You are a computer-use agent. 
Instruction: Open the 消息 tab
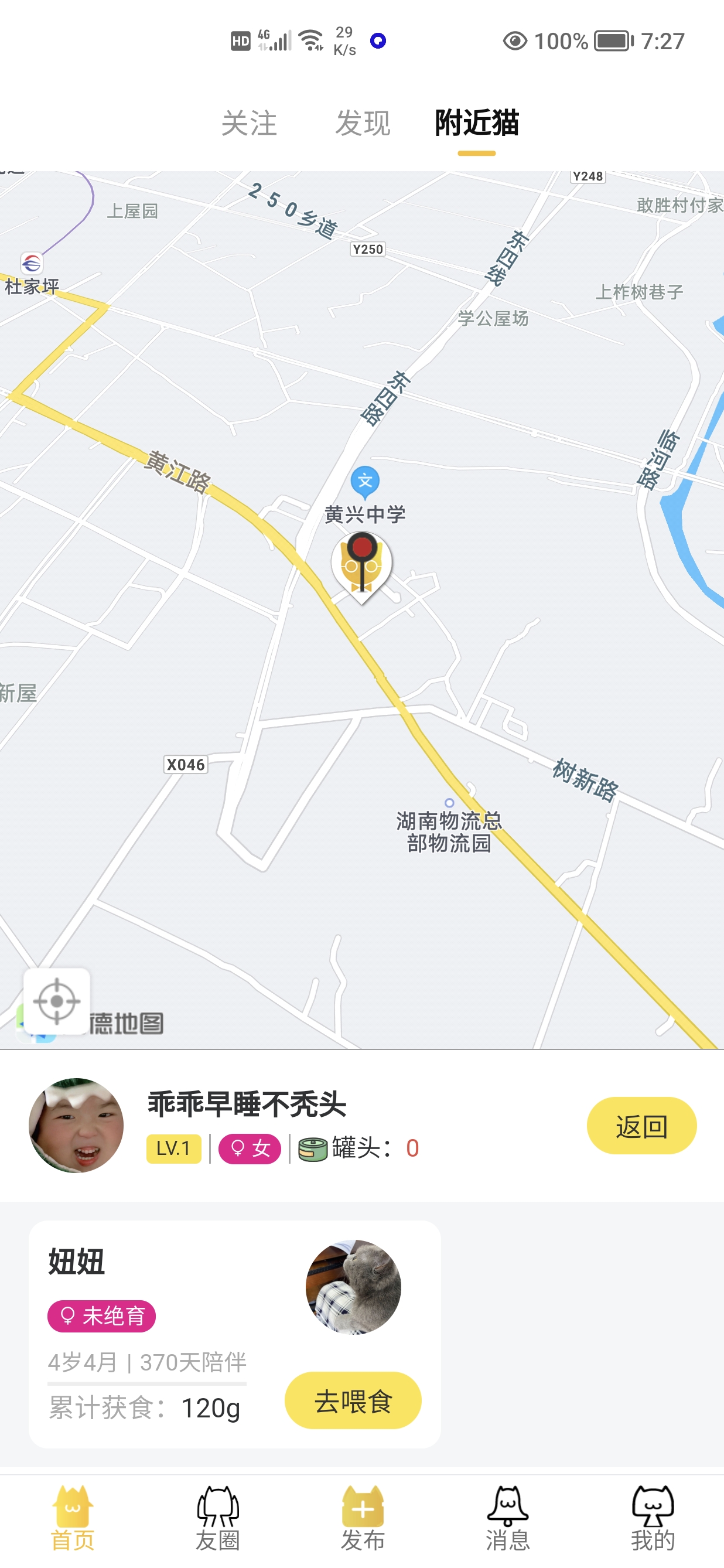tap(507, 1518)
